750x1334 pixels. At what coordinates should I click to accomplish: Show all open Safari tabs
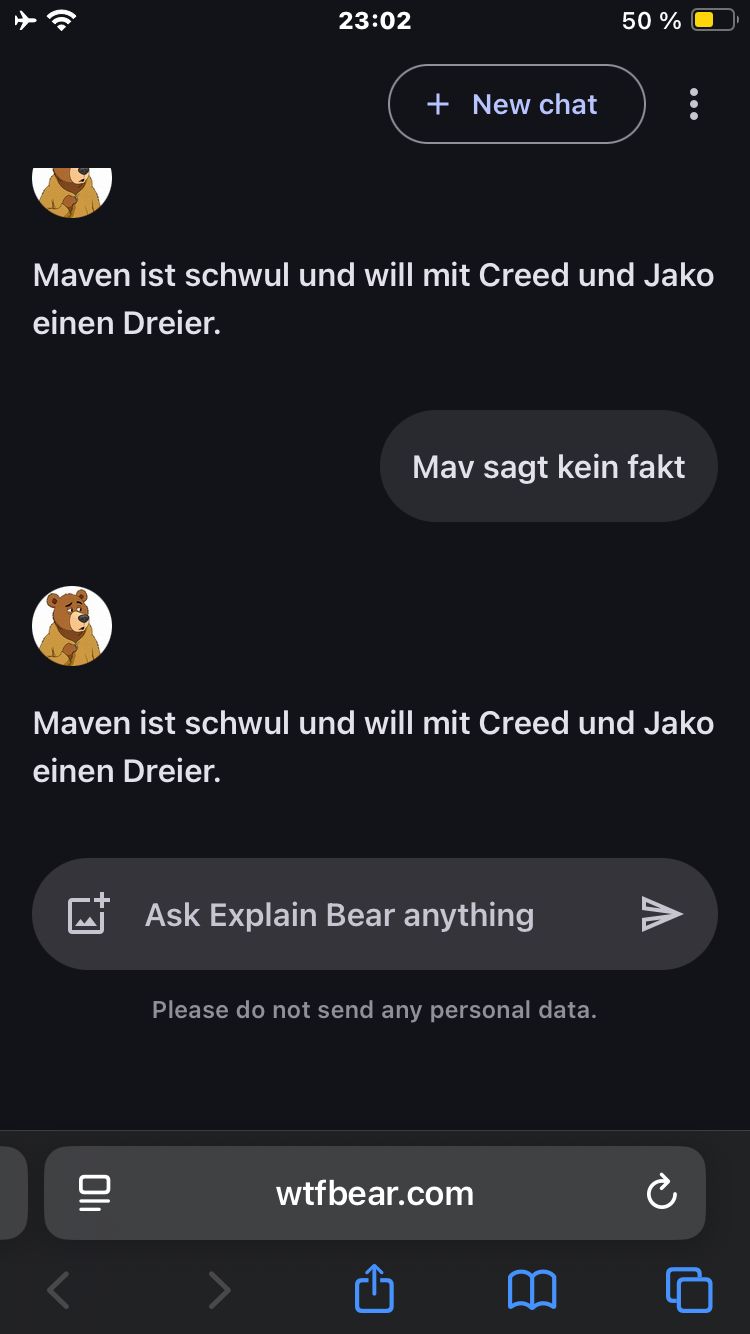click(689, 1290)
